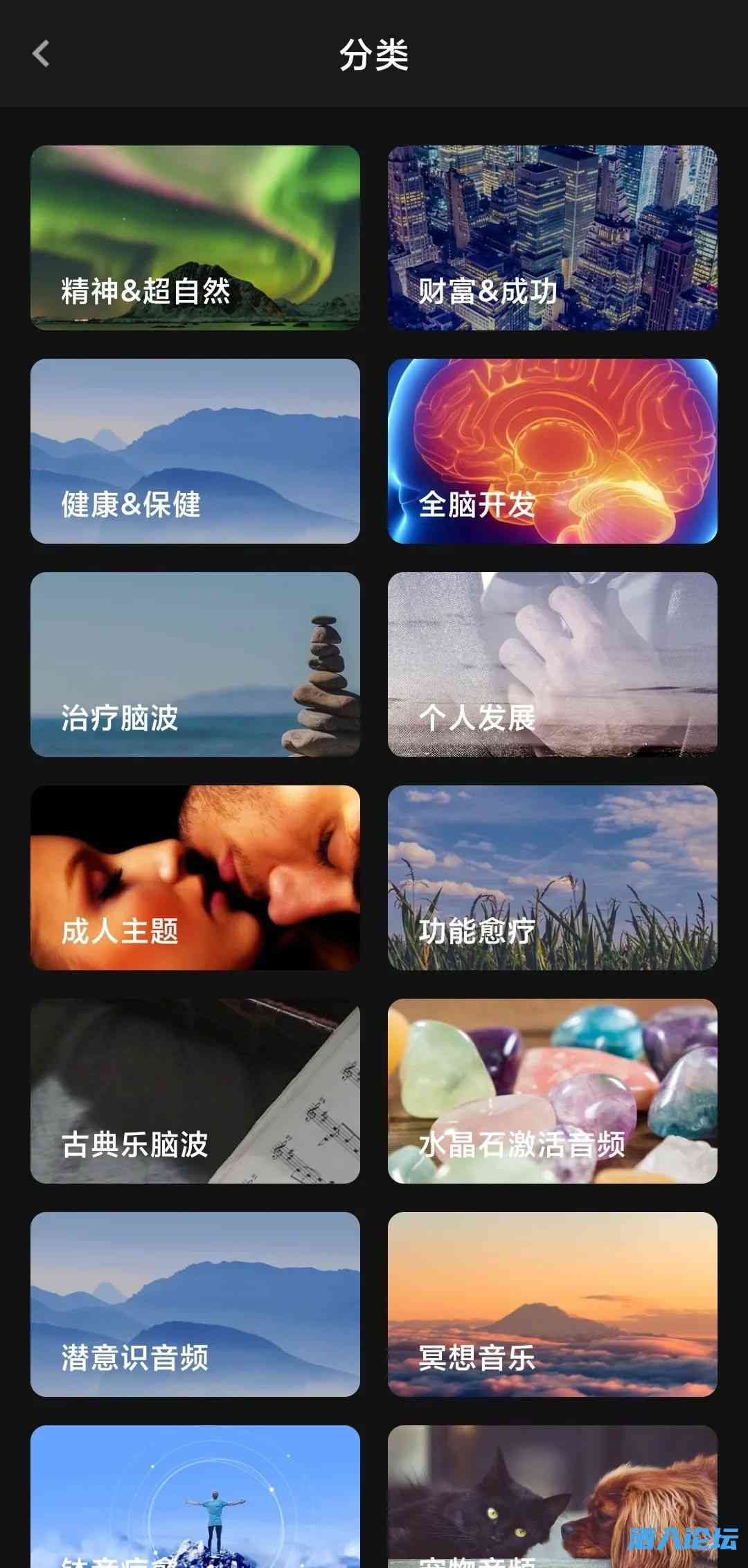Open the 古典乐脑波 category

(x=195, y=1093)
